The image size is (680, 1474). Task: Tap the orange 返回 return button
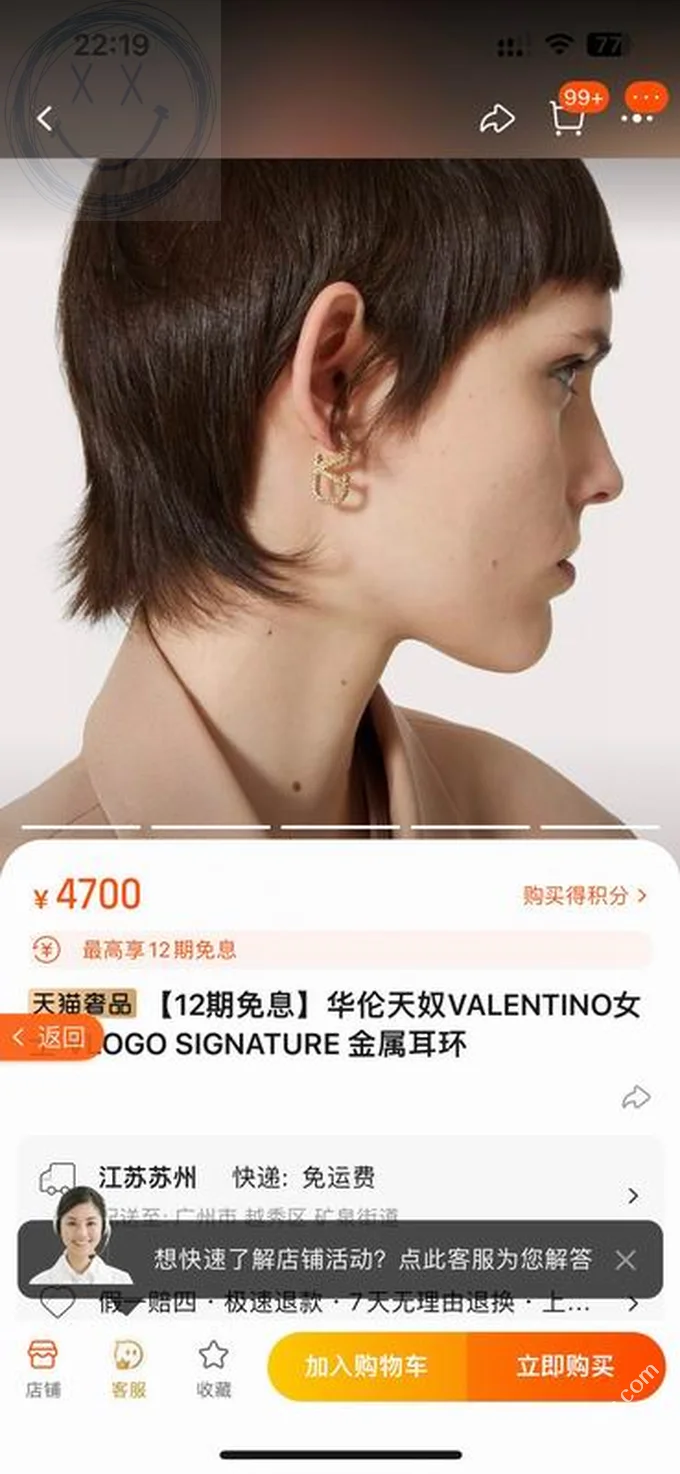tap(50, 1037)
